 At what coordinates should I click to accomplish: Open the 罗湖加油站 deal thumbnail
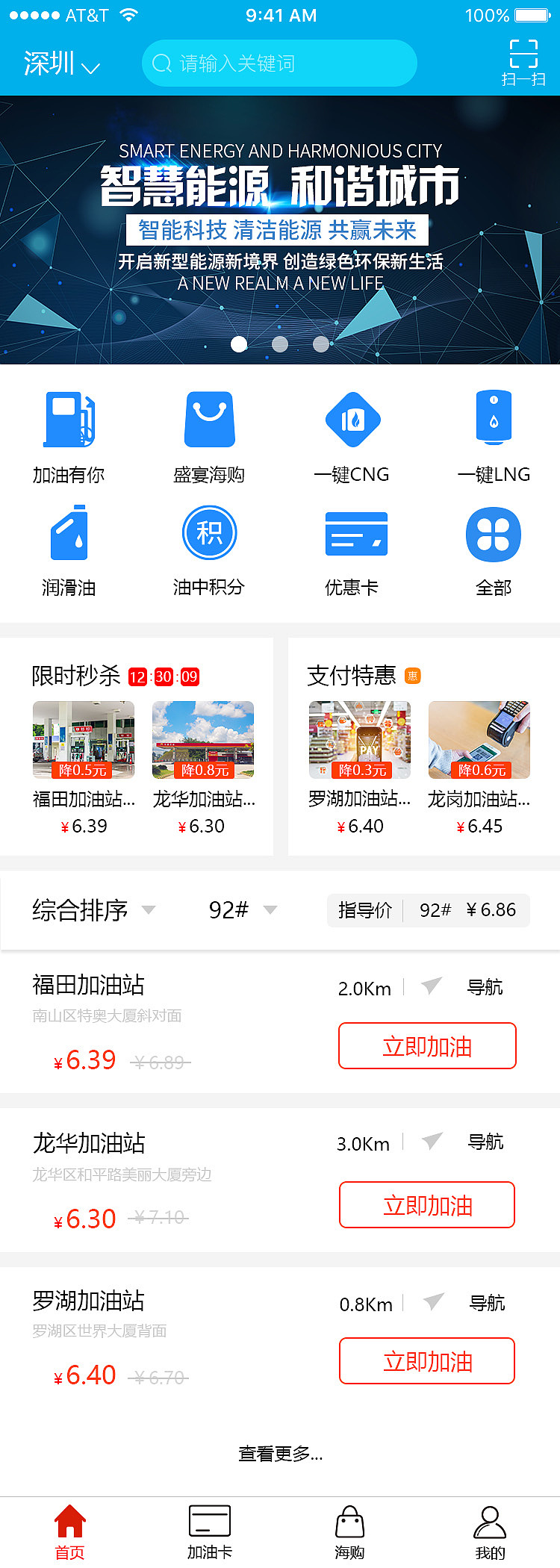(360, 739)
